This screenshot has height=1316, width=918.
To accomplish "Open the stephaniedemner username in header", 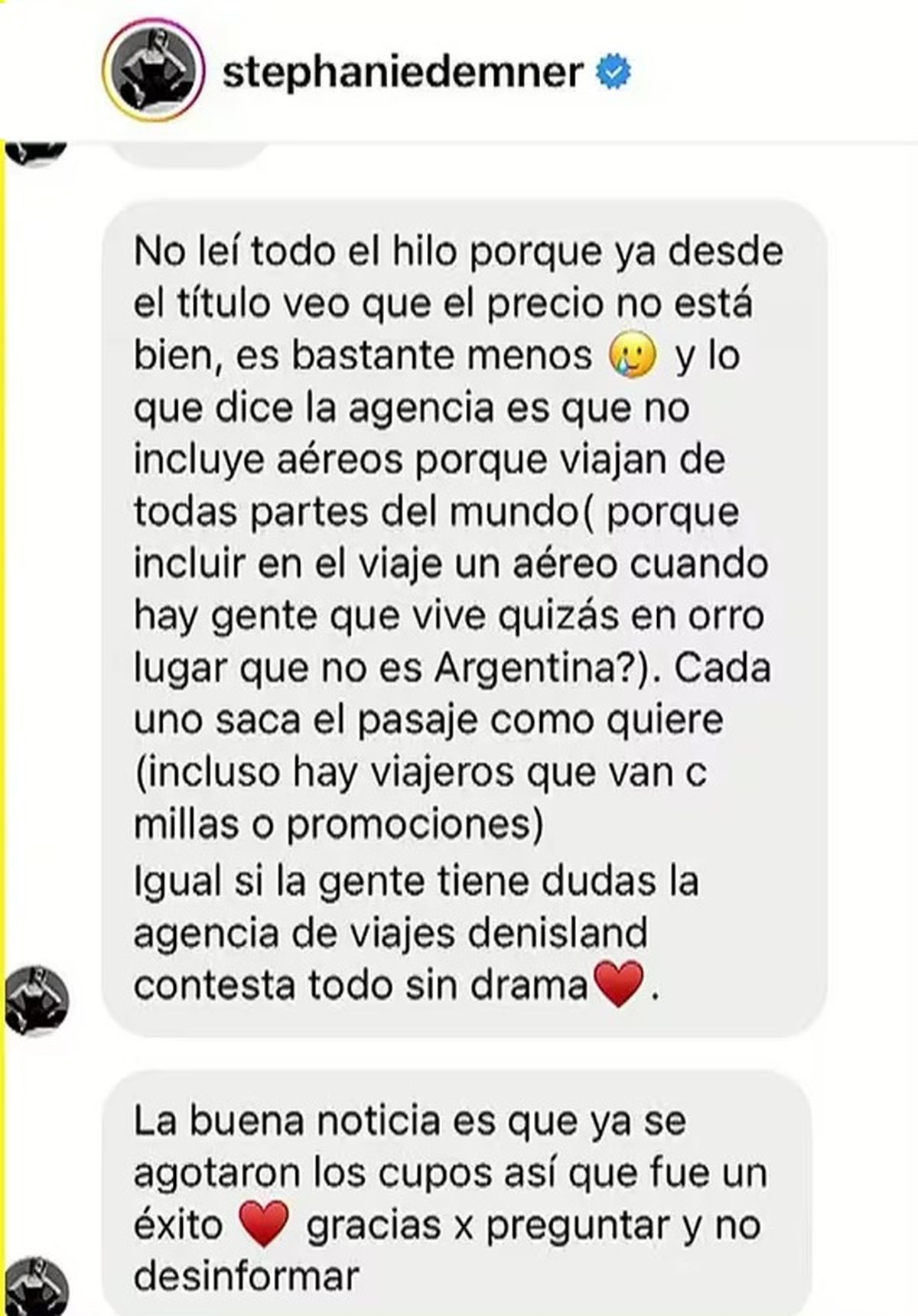I will click(x=402, y=73).
